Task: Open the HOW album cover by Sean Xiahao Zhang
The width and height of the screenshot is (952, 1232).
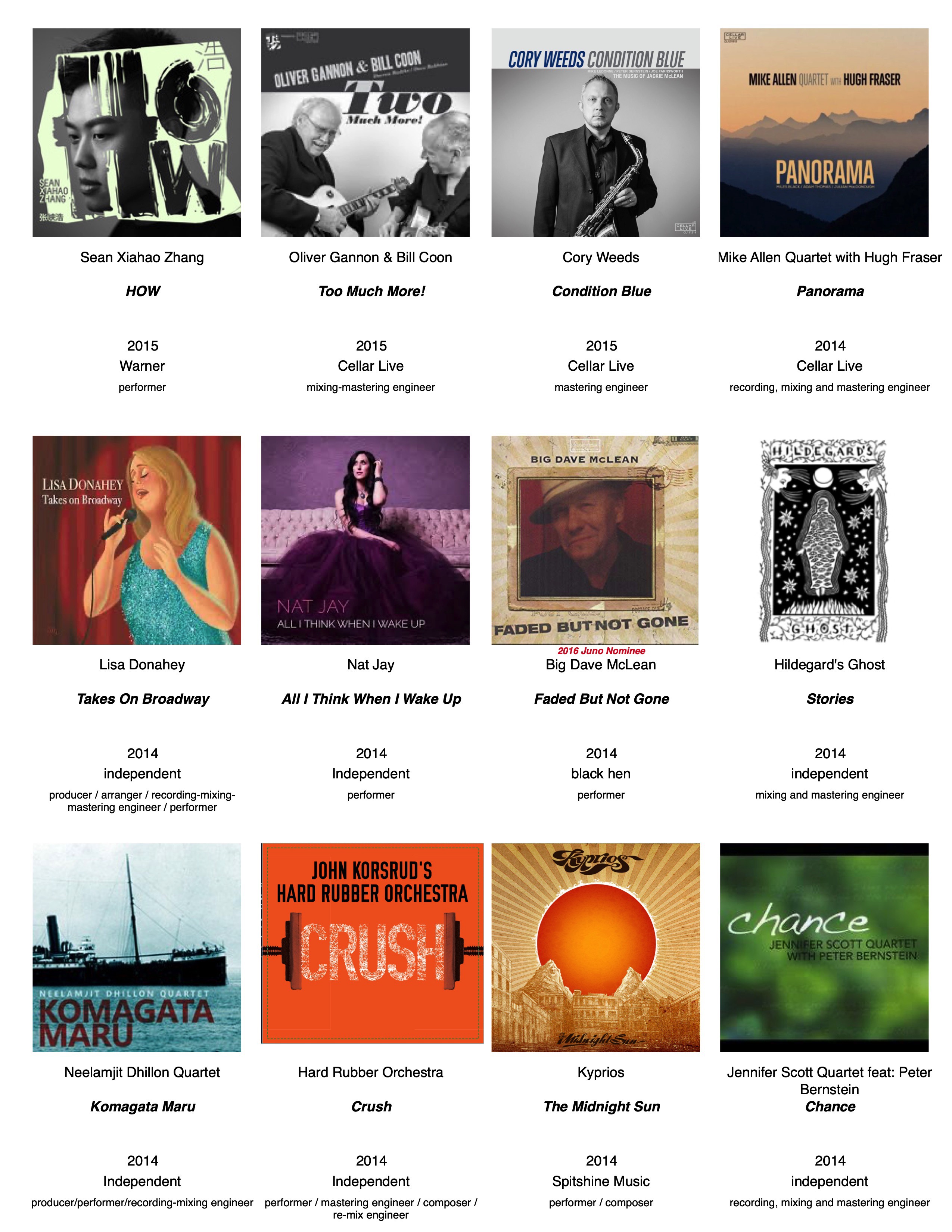Action: tap(137, 133)
